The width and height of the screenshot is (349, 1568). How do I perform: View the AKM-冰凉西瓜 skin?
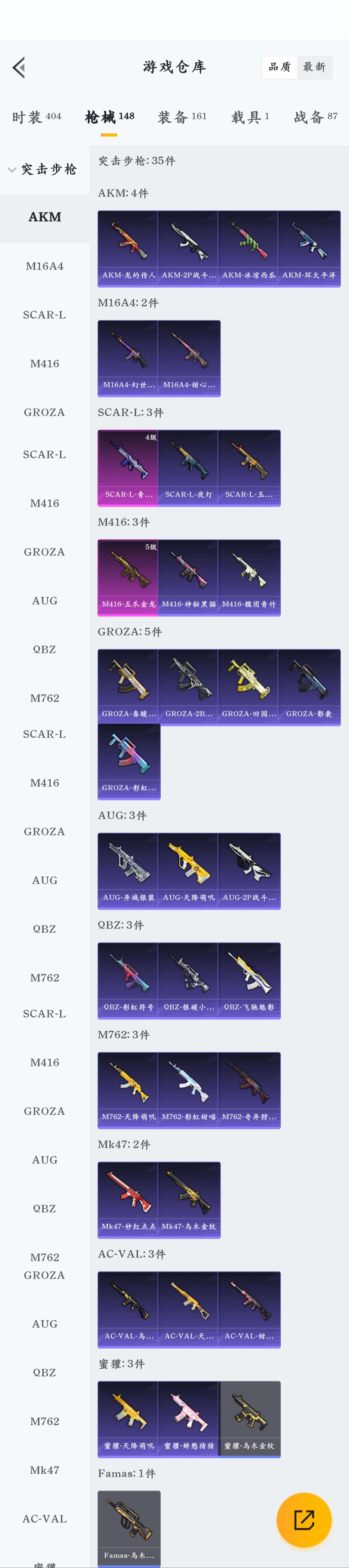[249, 248]
